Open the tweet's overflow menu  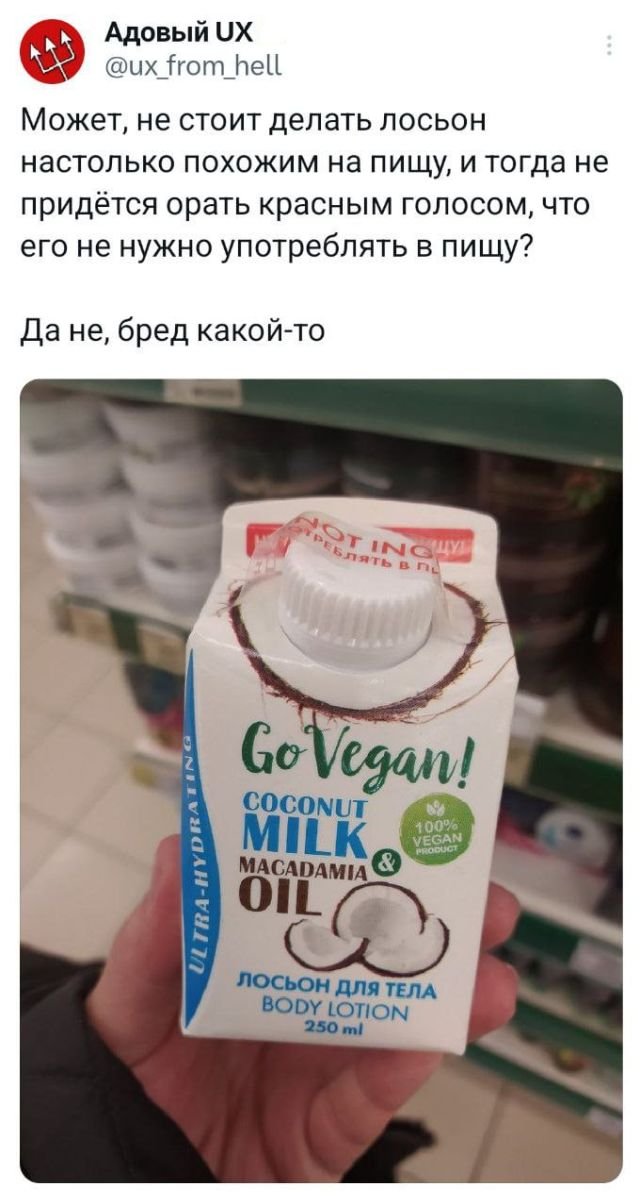coord(611,44)
